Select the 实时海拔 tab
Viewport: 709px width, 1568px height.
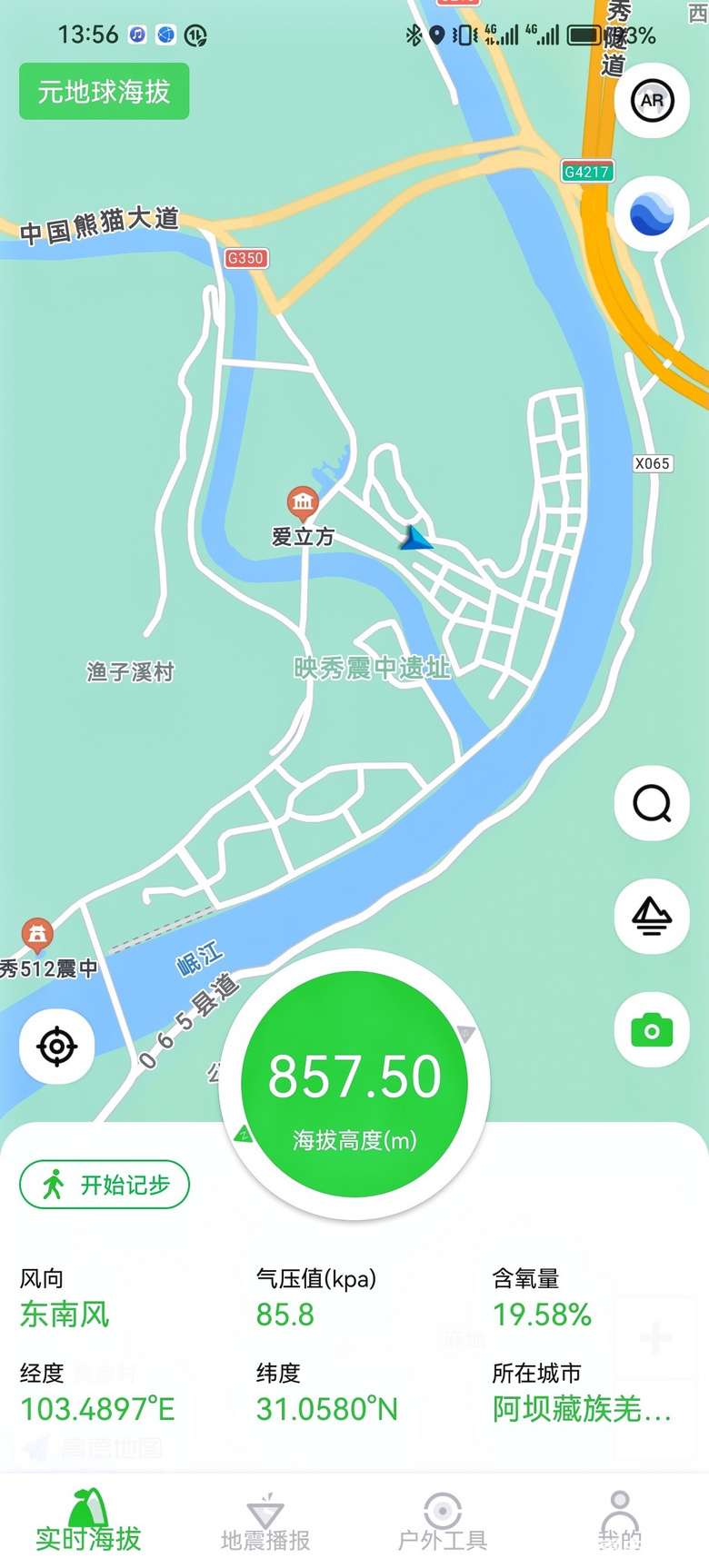click(88, 1522)
